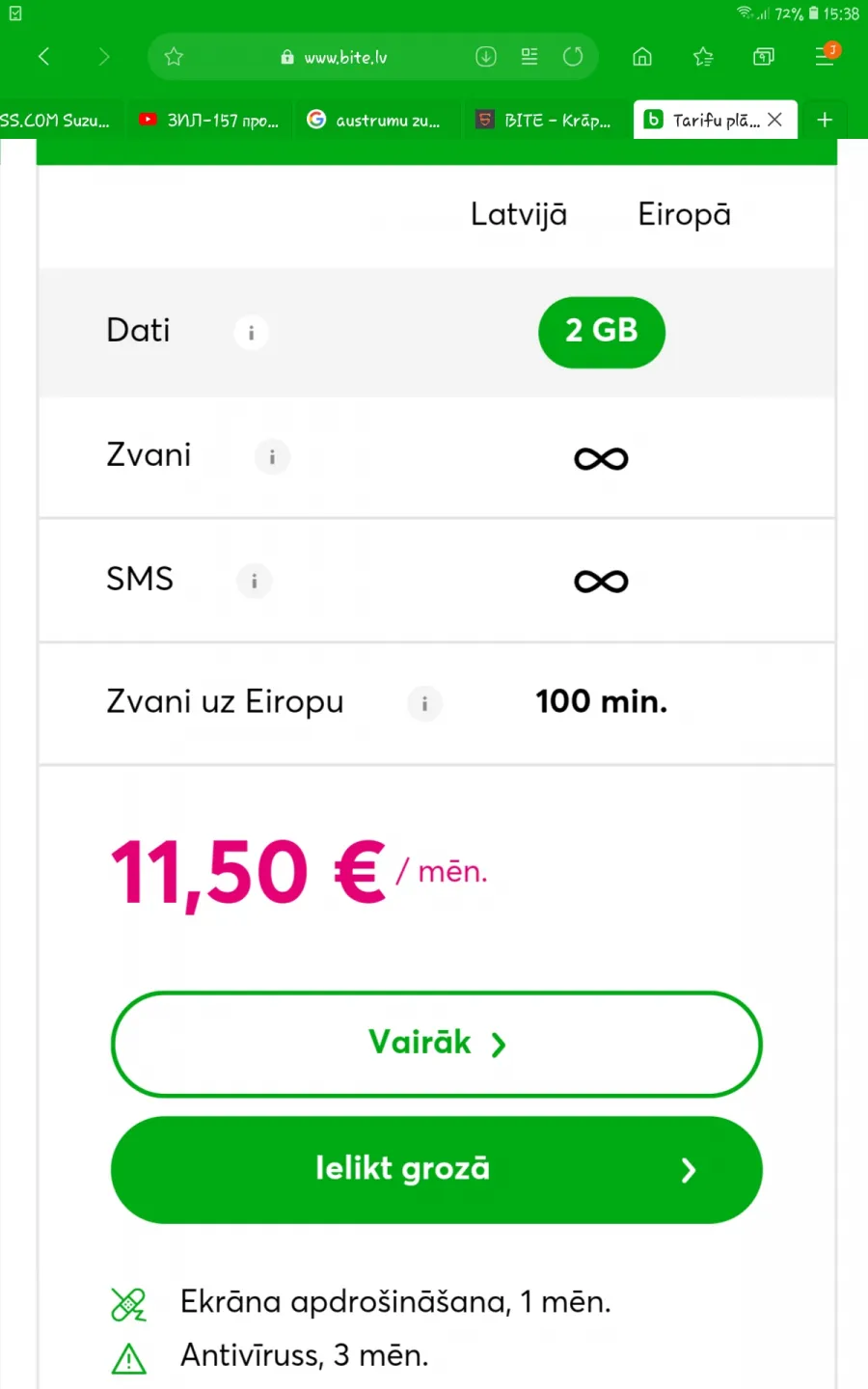Go back to the previous page
The height and width of the screenshot is (1389, 868).
[x=43, y=57]
